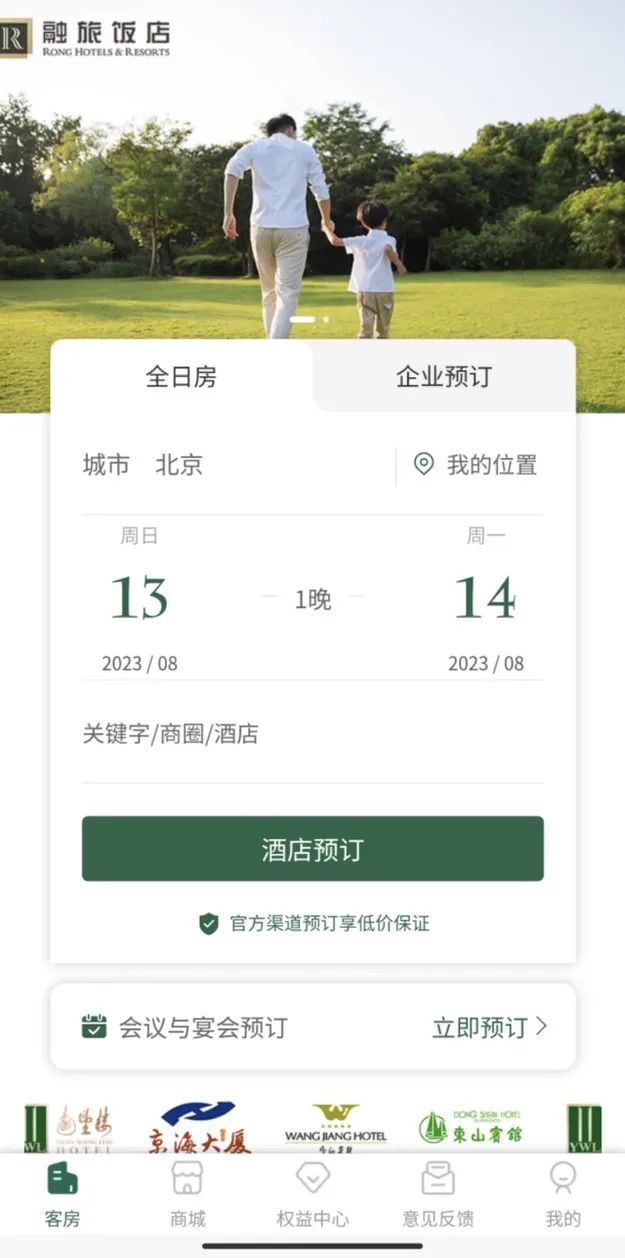Open the Wang Jiang Hotel logo
625x1258 pixels.
pos(335,1128)
